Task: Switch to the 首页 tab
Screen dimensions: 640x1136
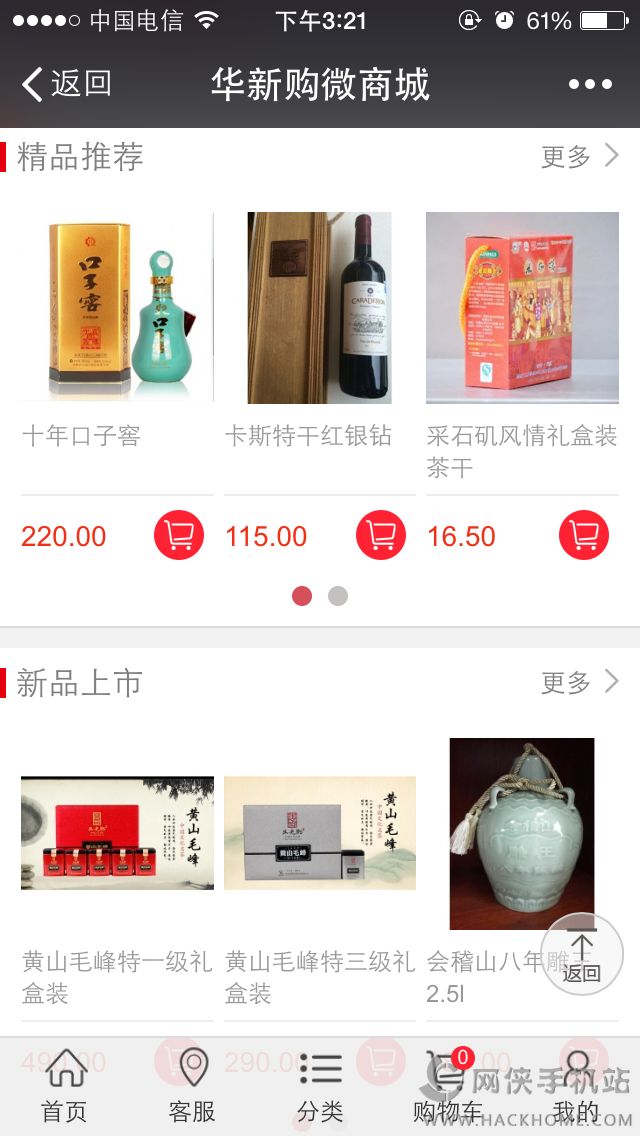Action: coord(65,1086)
